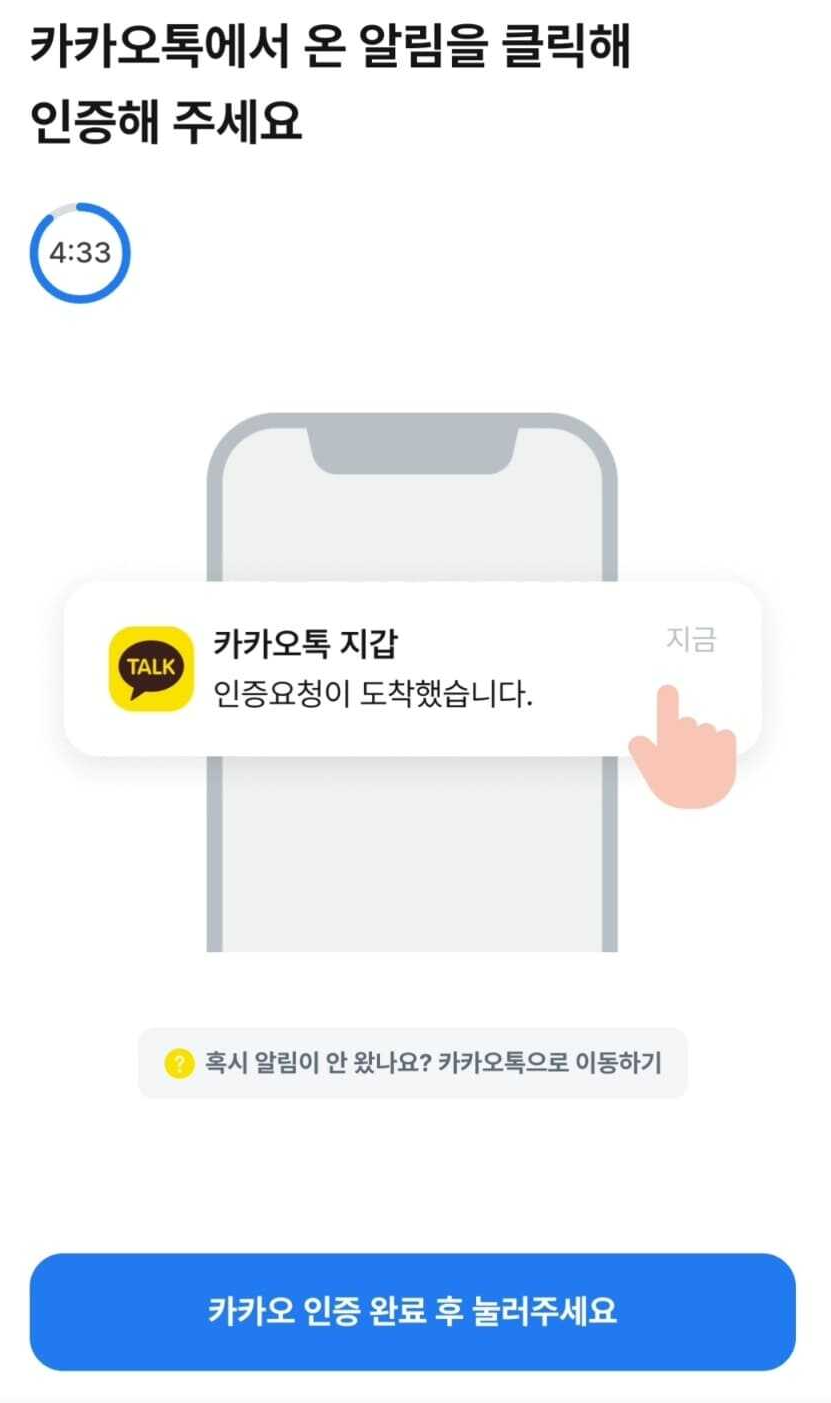Click the circular countdown timer icon
831x1403 pixels.
pos(79,251)
